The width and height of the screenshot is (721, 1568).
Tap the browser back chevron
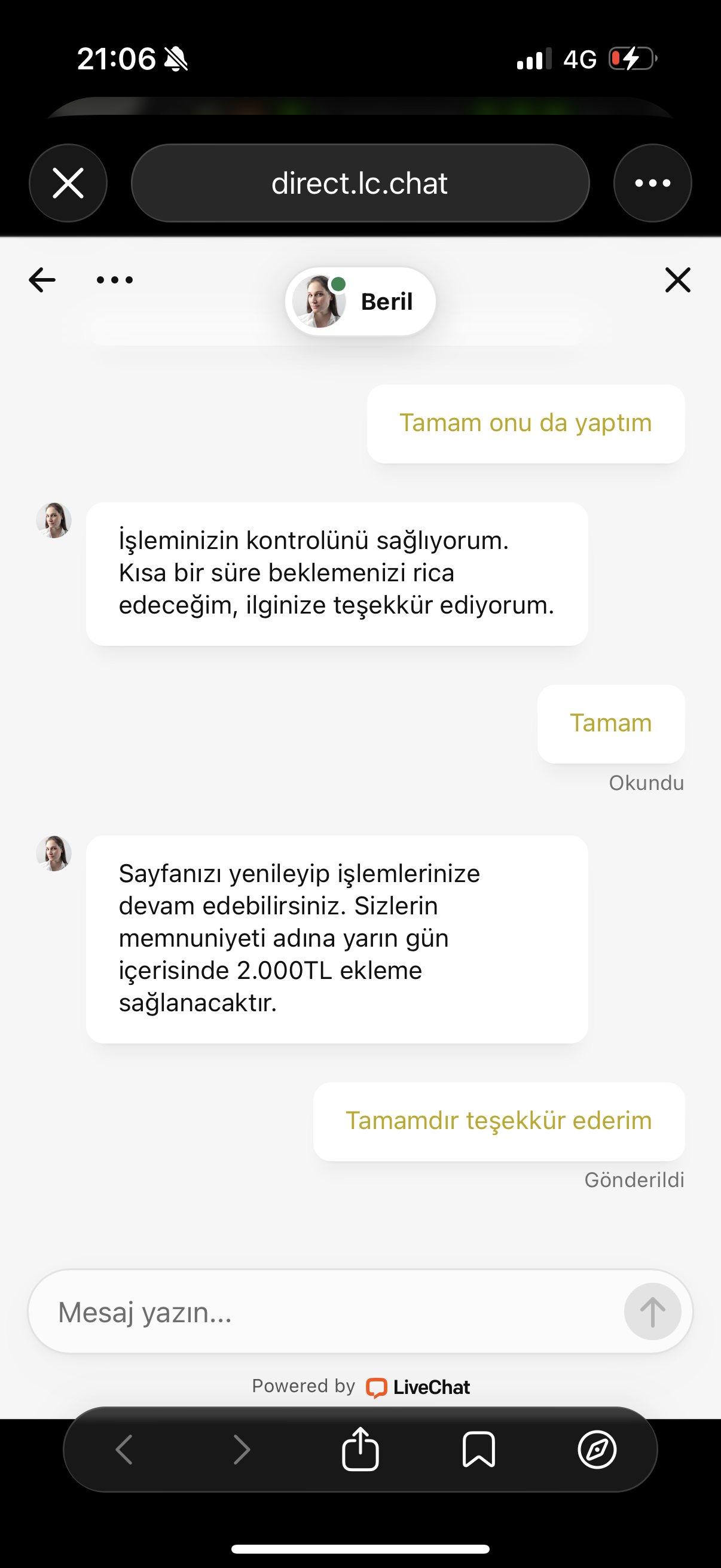click(124, 1450)
